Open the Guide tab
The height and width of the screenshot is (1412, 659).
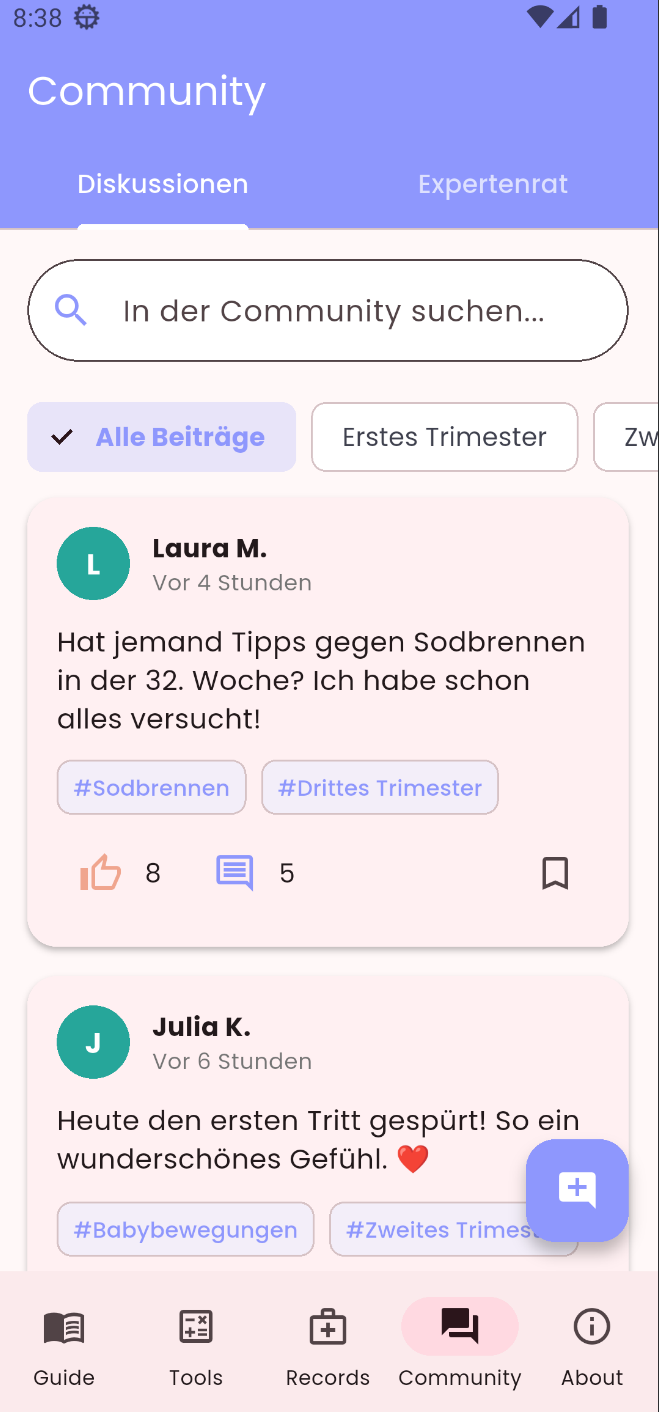(64, 1345)
